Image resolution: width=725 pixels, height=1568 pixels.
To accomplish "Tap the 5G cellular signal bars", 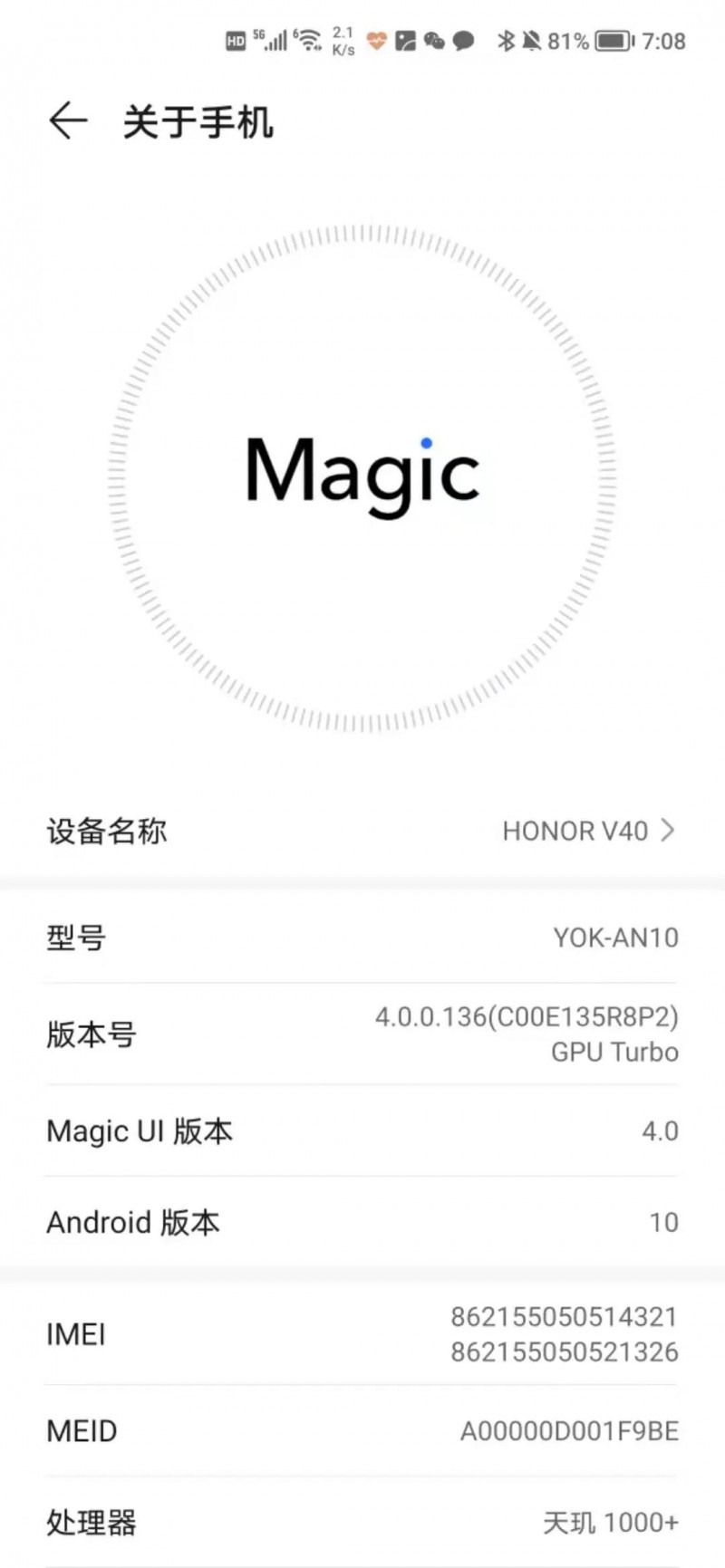I will click(x=272, y=40).
